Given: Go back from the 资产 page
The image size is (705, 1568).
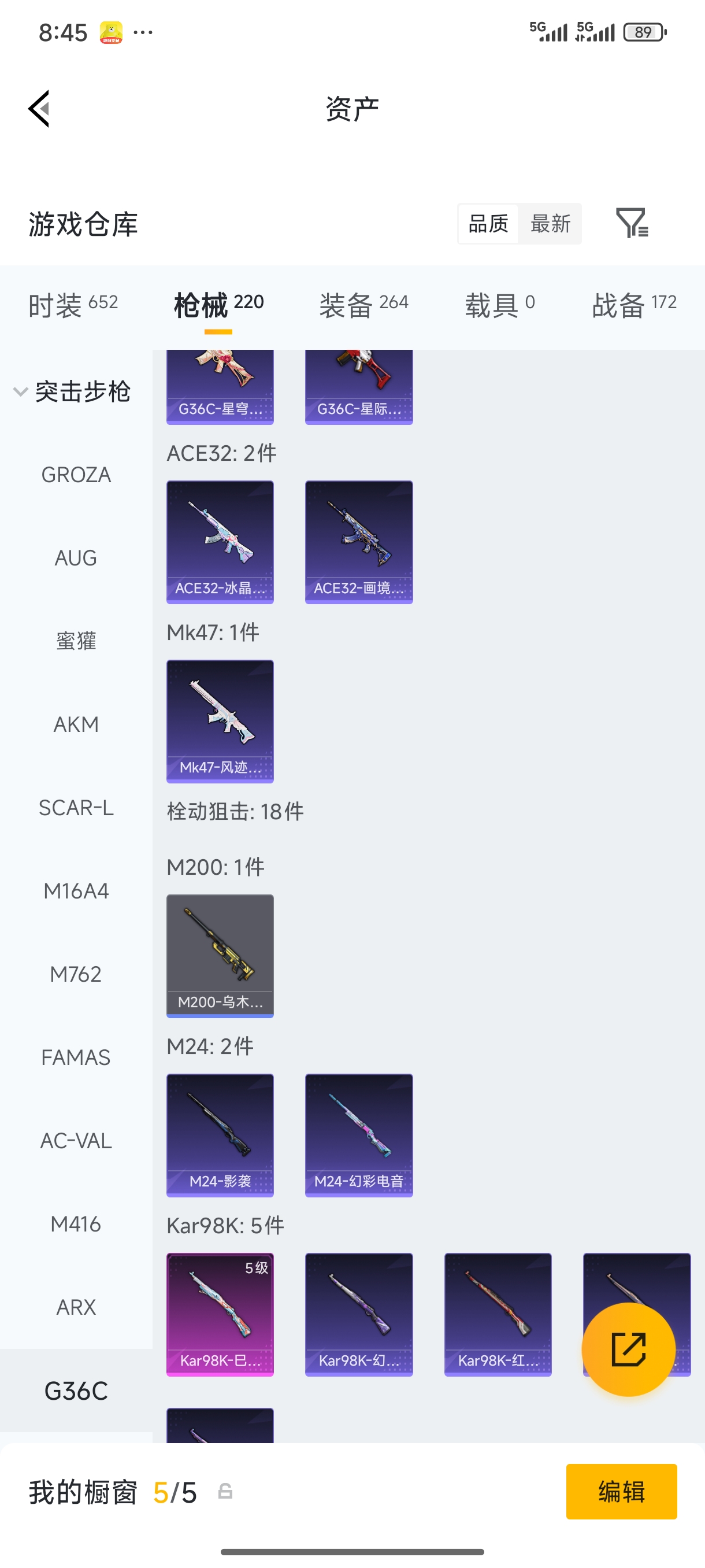Looking at the screenshot, I should coord(39,109).
